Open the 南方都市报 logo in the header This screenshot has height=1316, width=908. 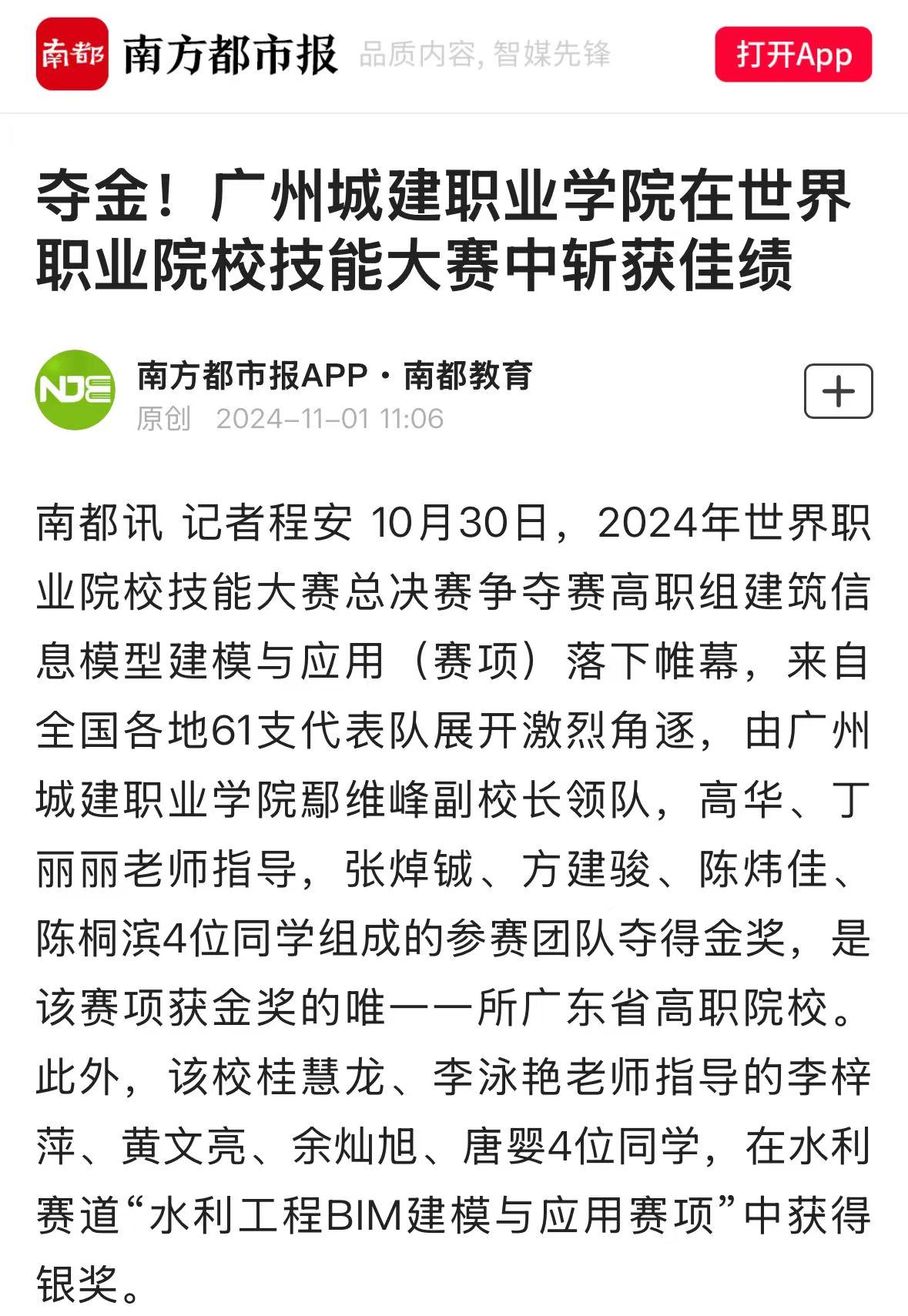tap(72, 55)
